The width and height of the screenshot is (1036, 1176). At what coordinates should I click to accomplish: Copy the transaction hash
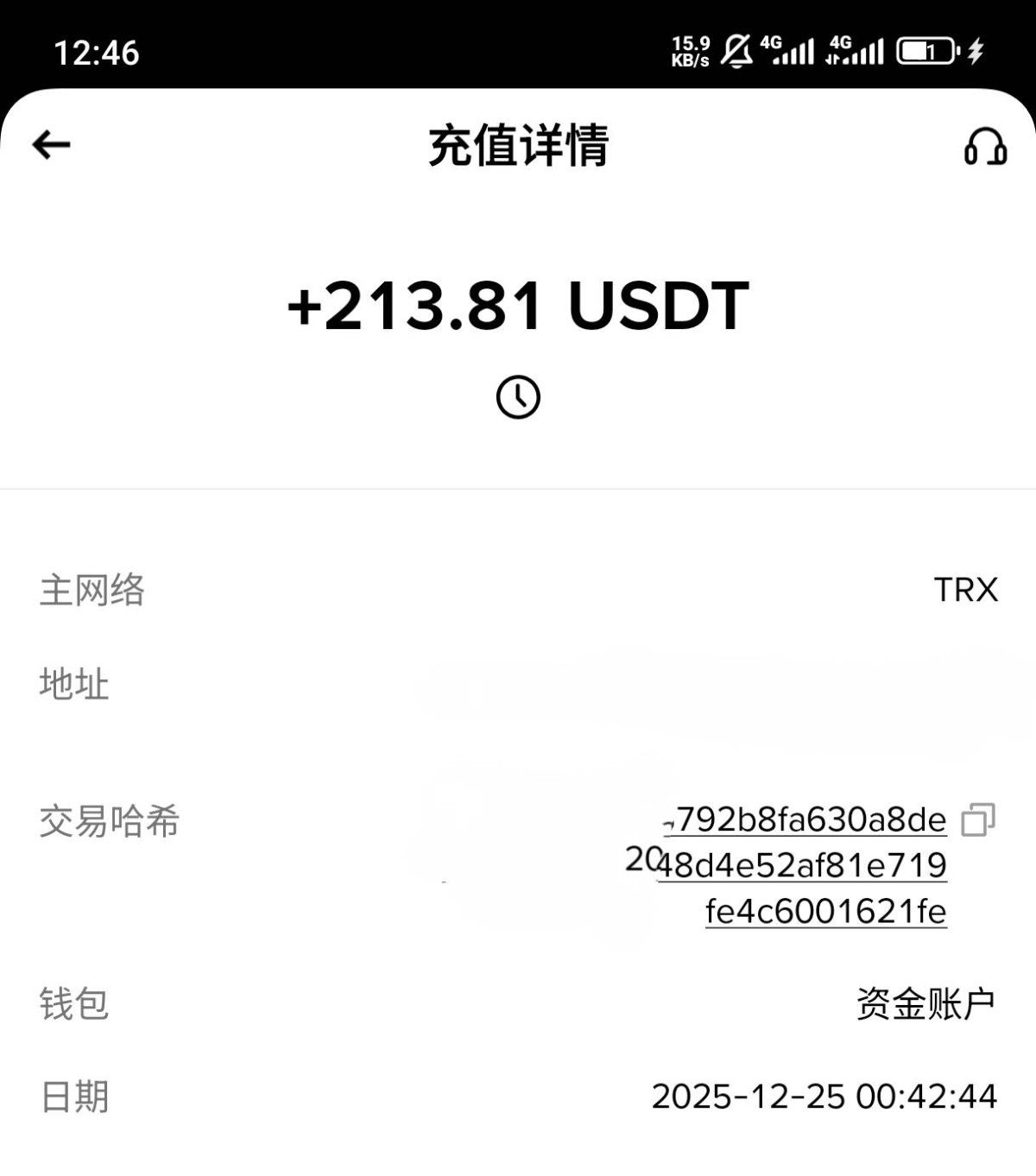977,819
